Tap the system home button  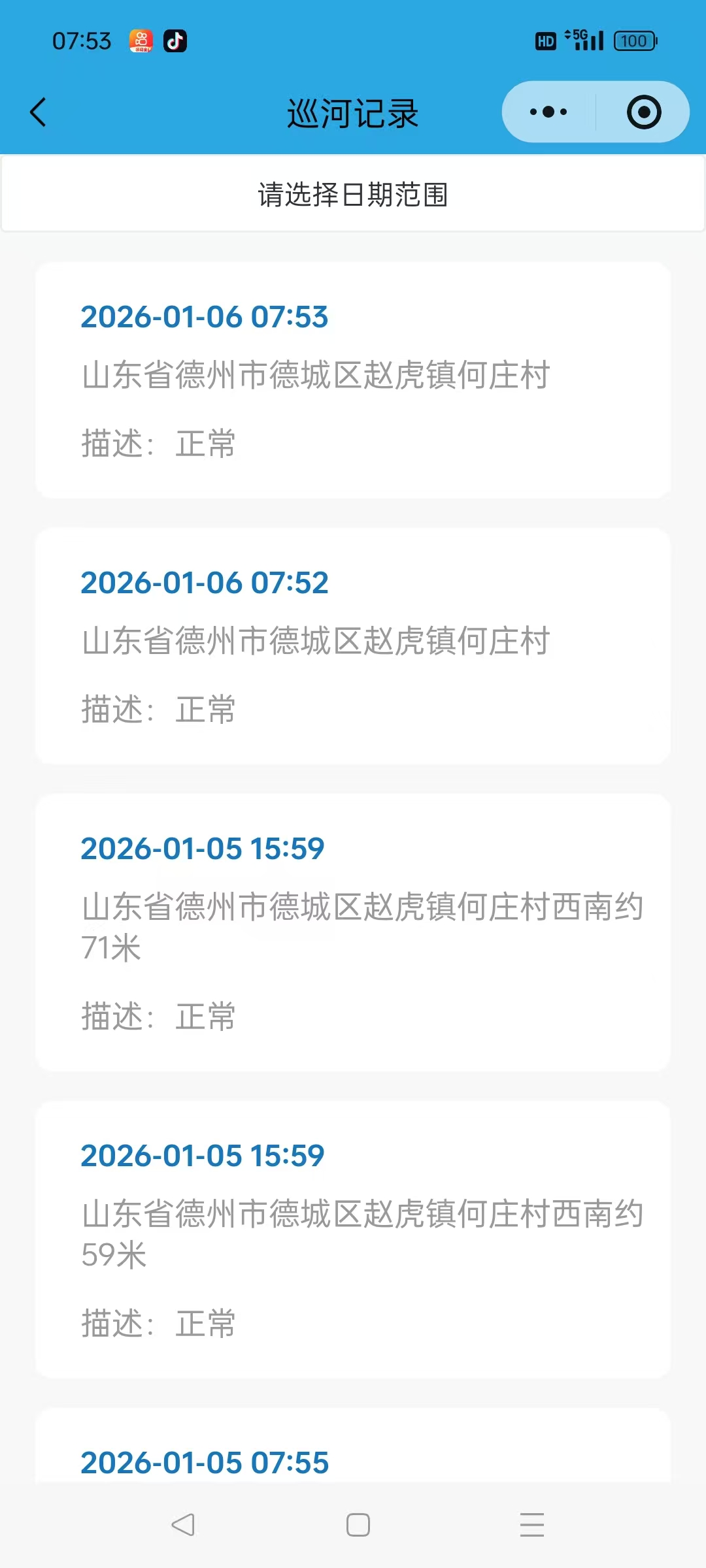tap(358, 1525)
